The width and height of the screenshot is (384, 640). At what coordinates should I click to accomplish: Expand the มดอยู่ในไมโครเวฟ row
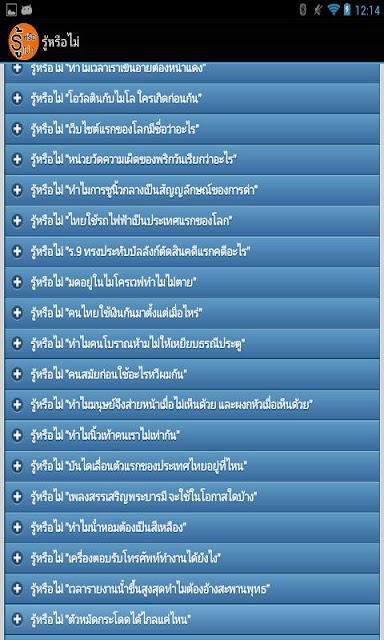click(192, 282)
